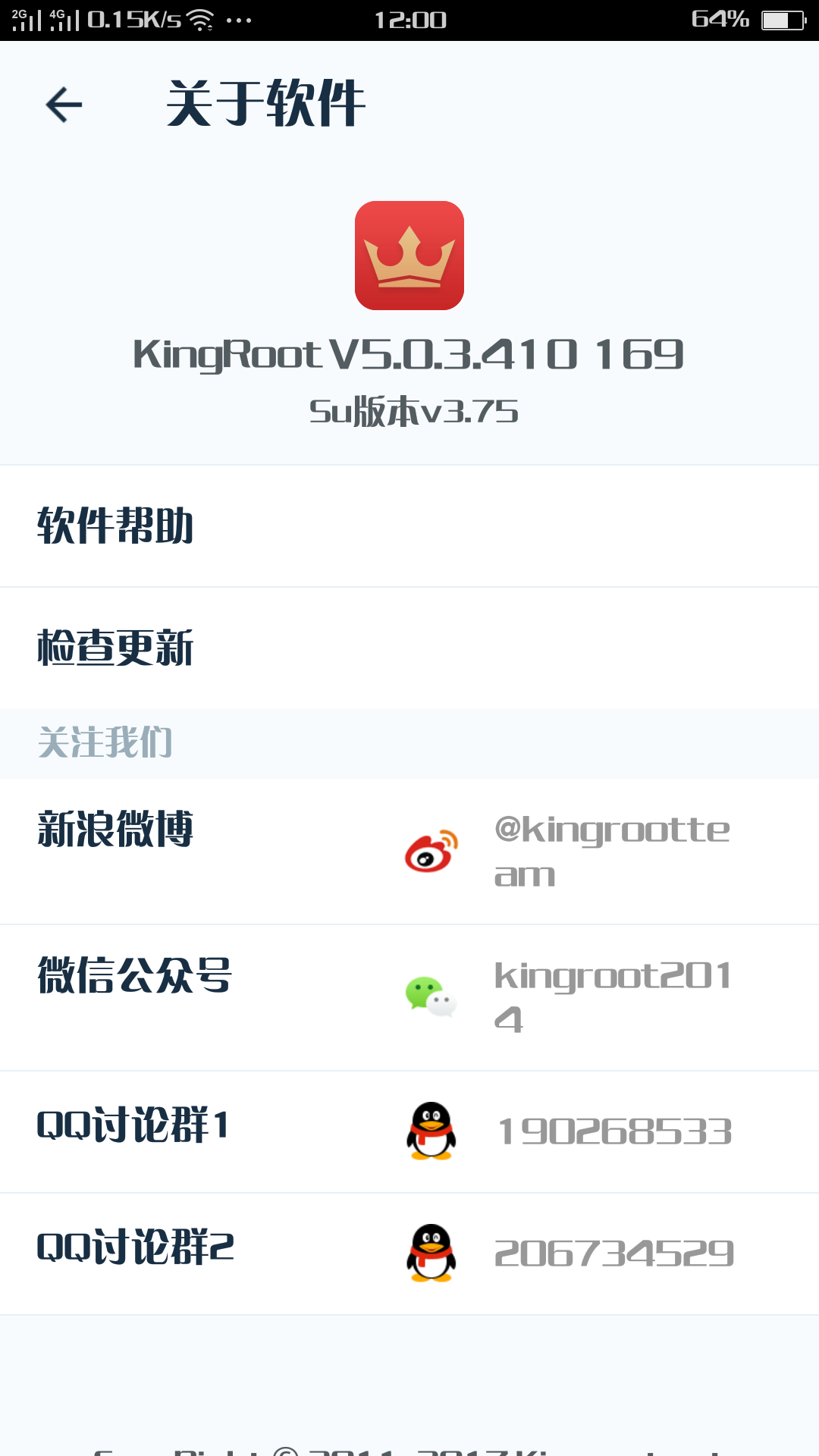Open QQ讨论群1 with number 190268533
Viewport: 819px width, 1456px height.
[x=409, y=1131]
